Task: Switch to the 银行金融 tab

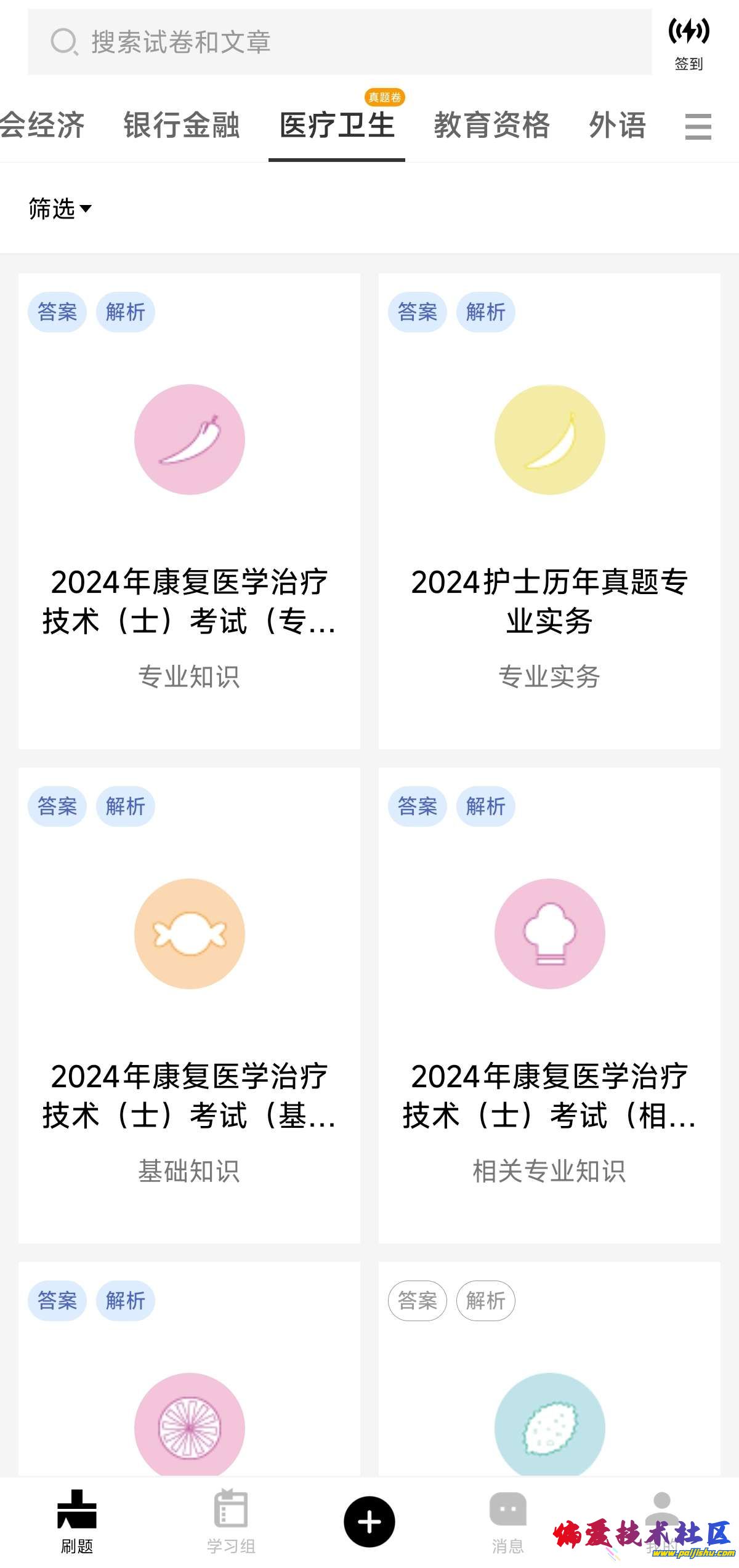Action: pos(181,125)
